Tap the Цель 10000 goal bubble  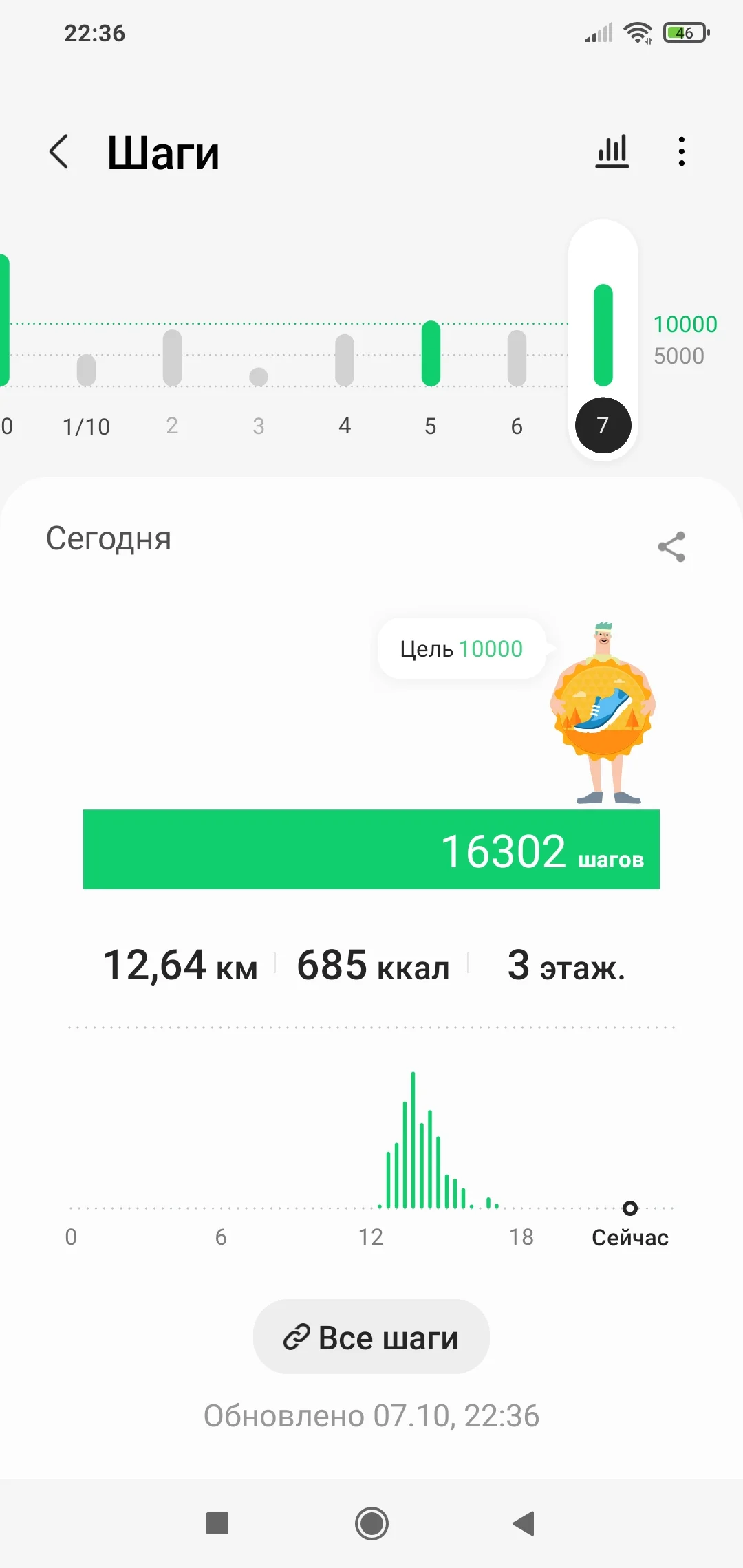pos(462,649)
